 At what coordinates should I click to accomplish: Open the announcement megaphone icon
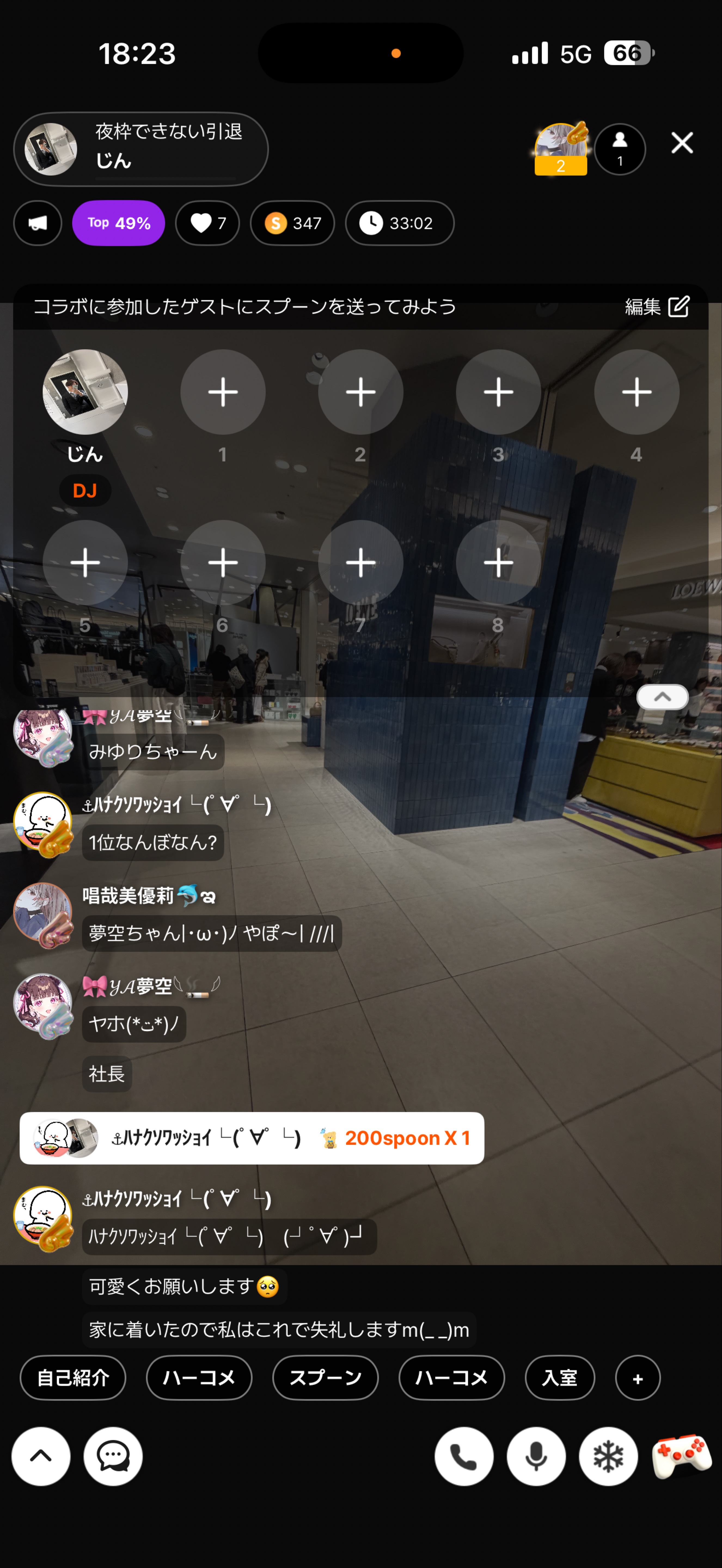tap(38, 223)
